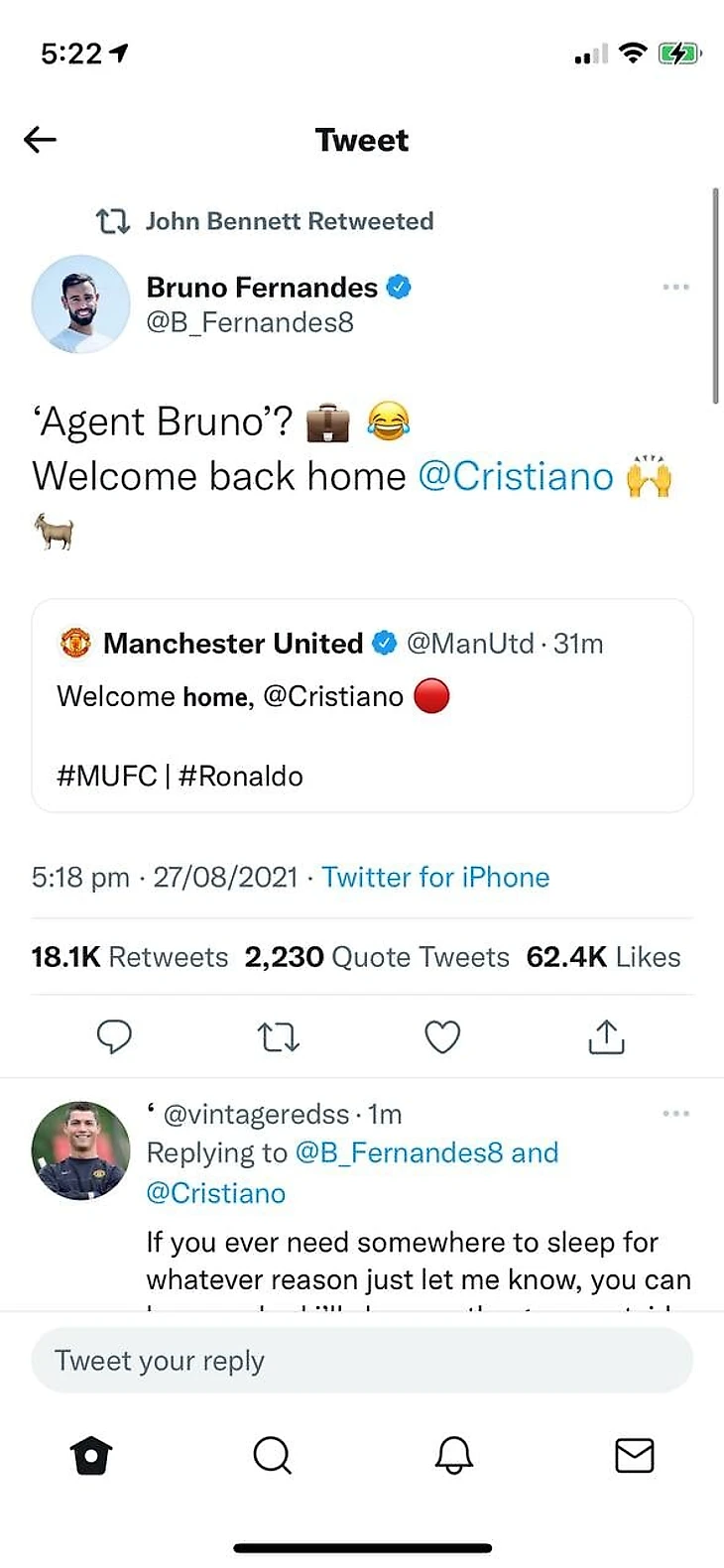Viewport: 724px width, 1568px height.
Task: Open @vintageredss profile picture
Action: click(x=81, y=1150)
